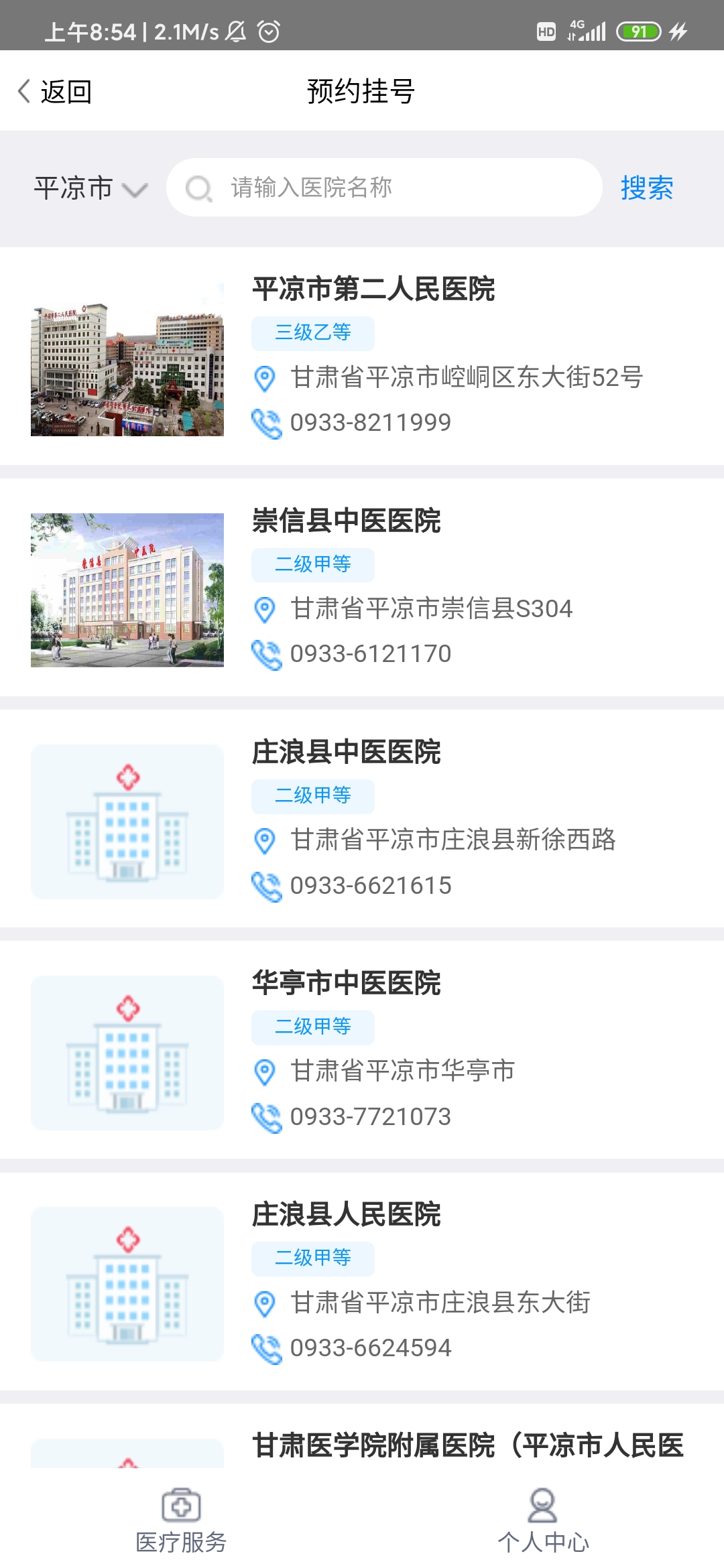
Task: Open 平凉市第二人民医院 hospital entry
Action: (373, 289)
